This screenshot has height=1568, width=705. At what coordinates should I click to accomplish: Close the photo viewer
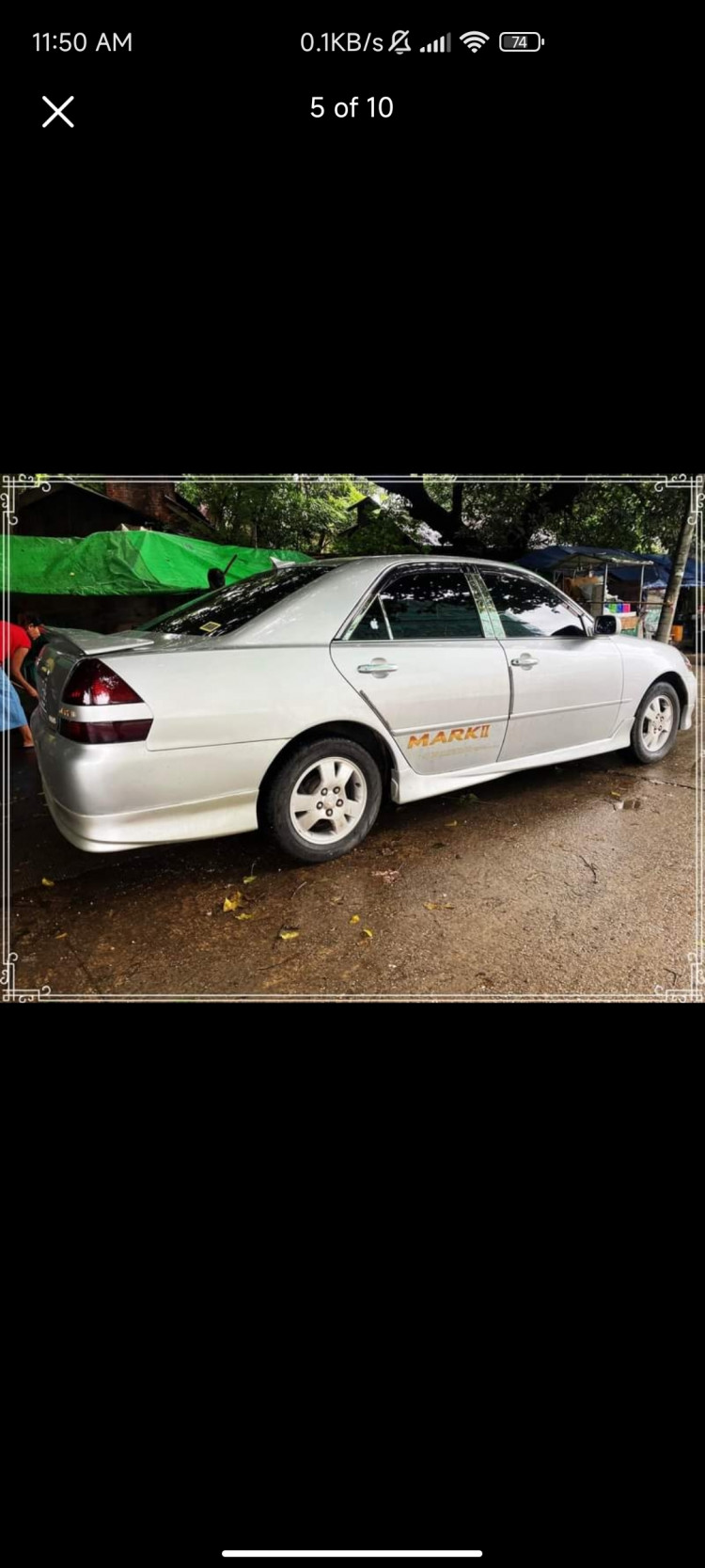pos(57,112)
